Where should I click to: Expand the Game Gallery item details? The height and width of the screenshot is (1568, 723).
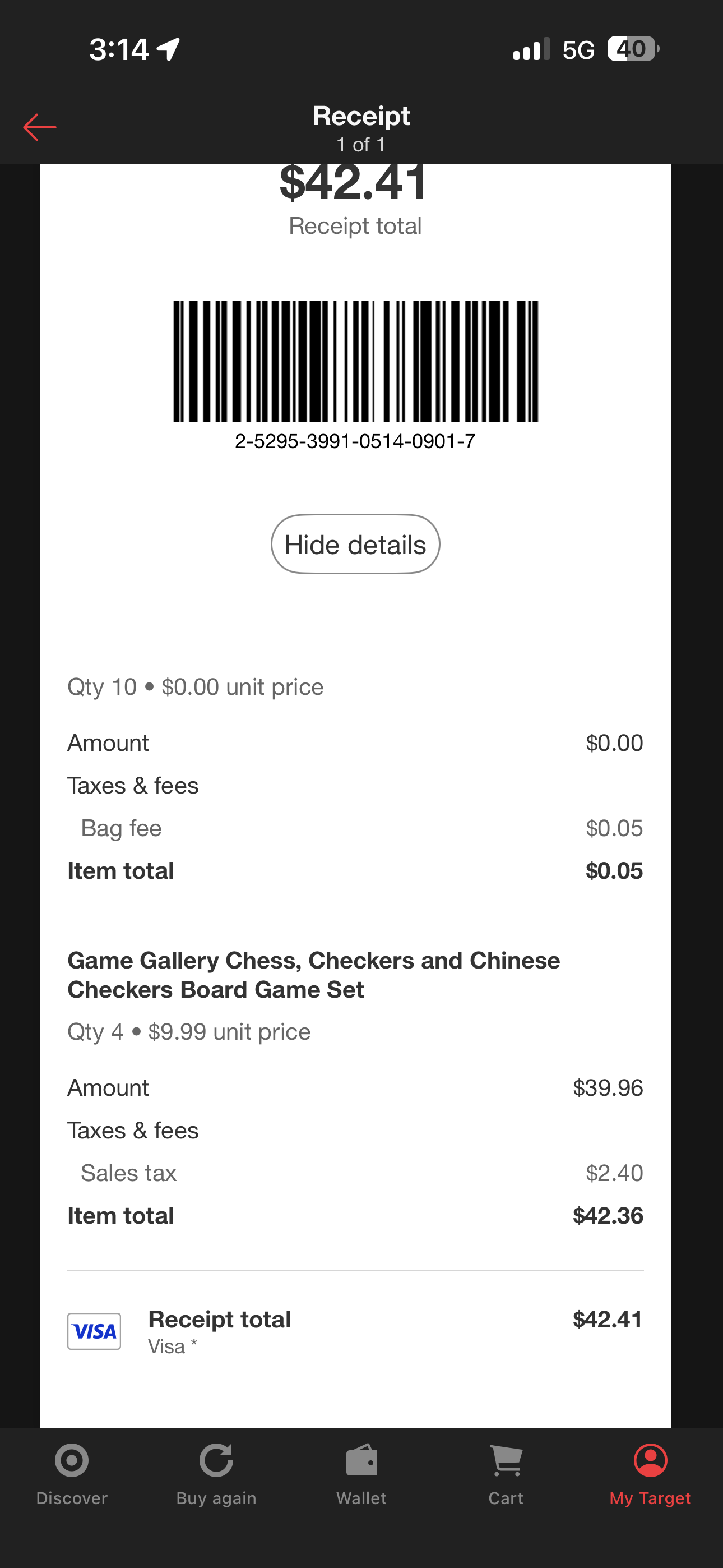click(314, 974)
